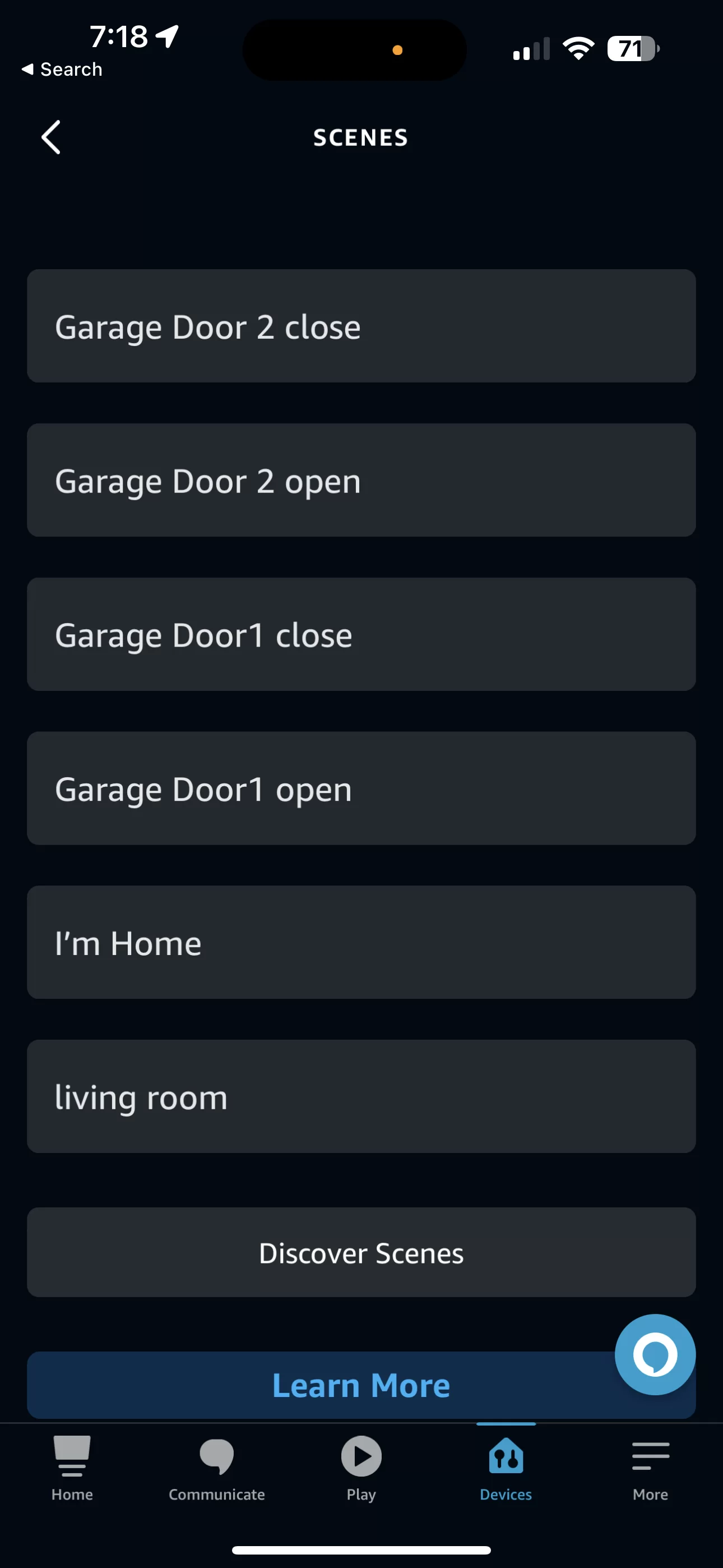Go back from the Scenes screen
This screenshot has width=723, height=1568.
[51, 137]
